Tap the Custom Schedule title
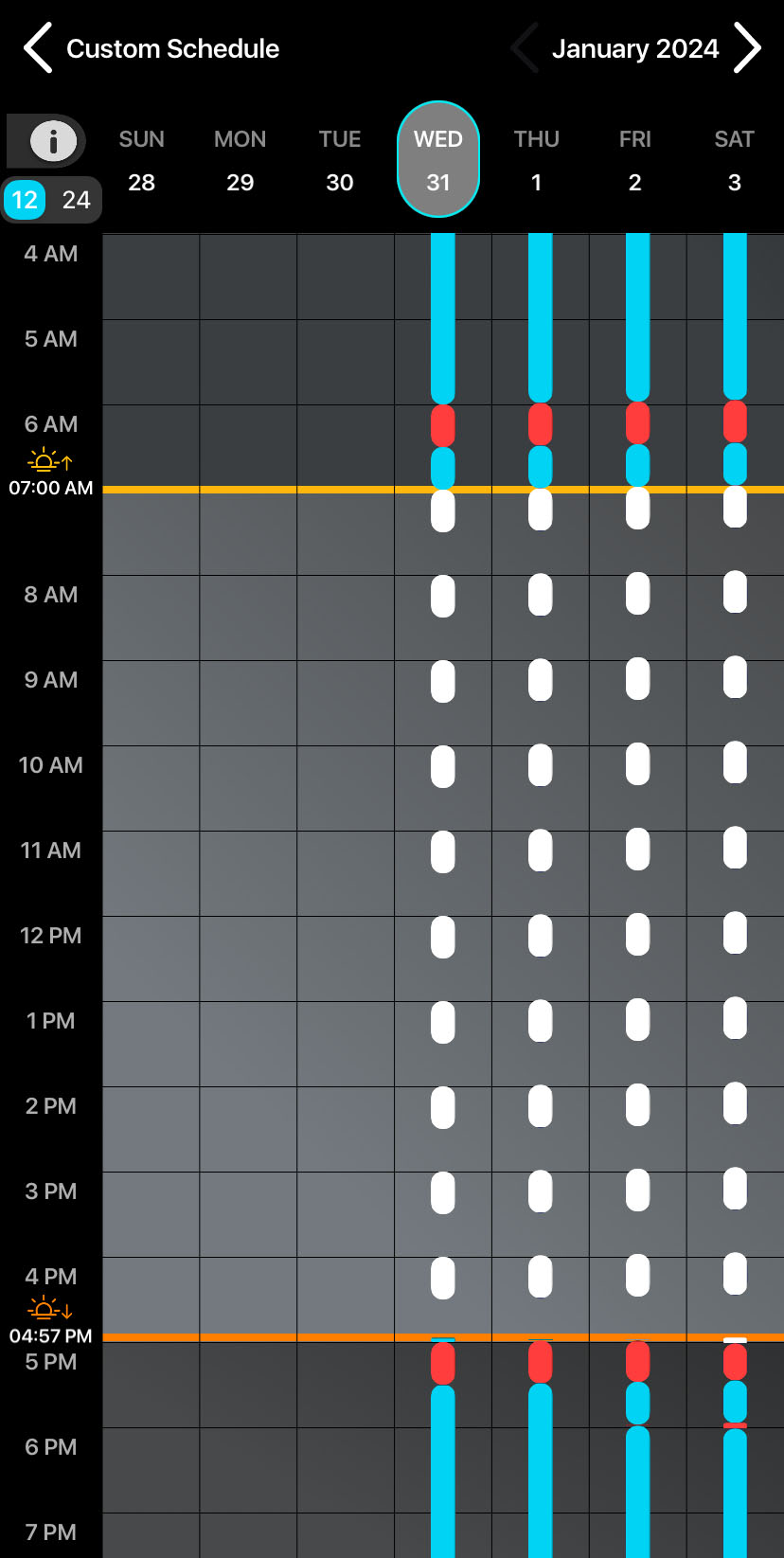Screen dimensions: 784x1558 pyautogui.click(x=172, y=47)
